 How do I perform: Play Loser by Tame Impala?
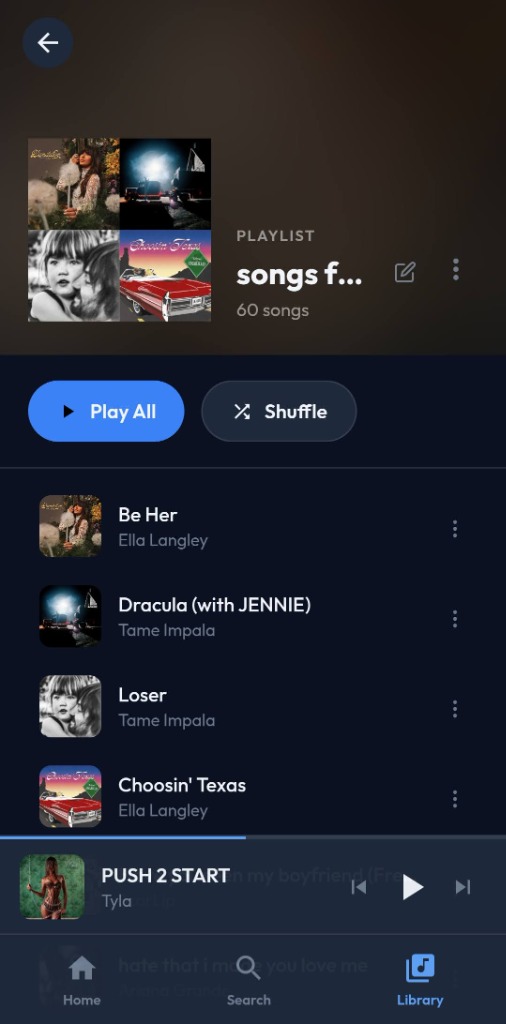click(234, 707)
